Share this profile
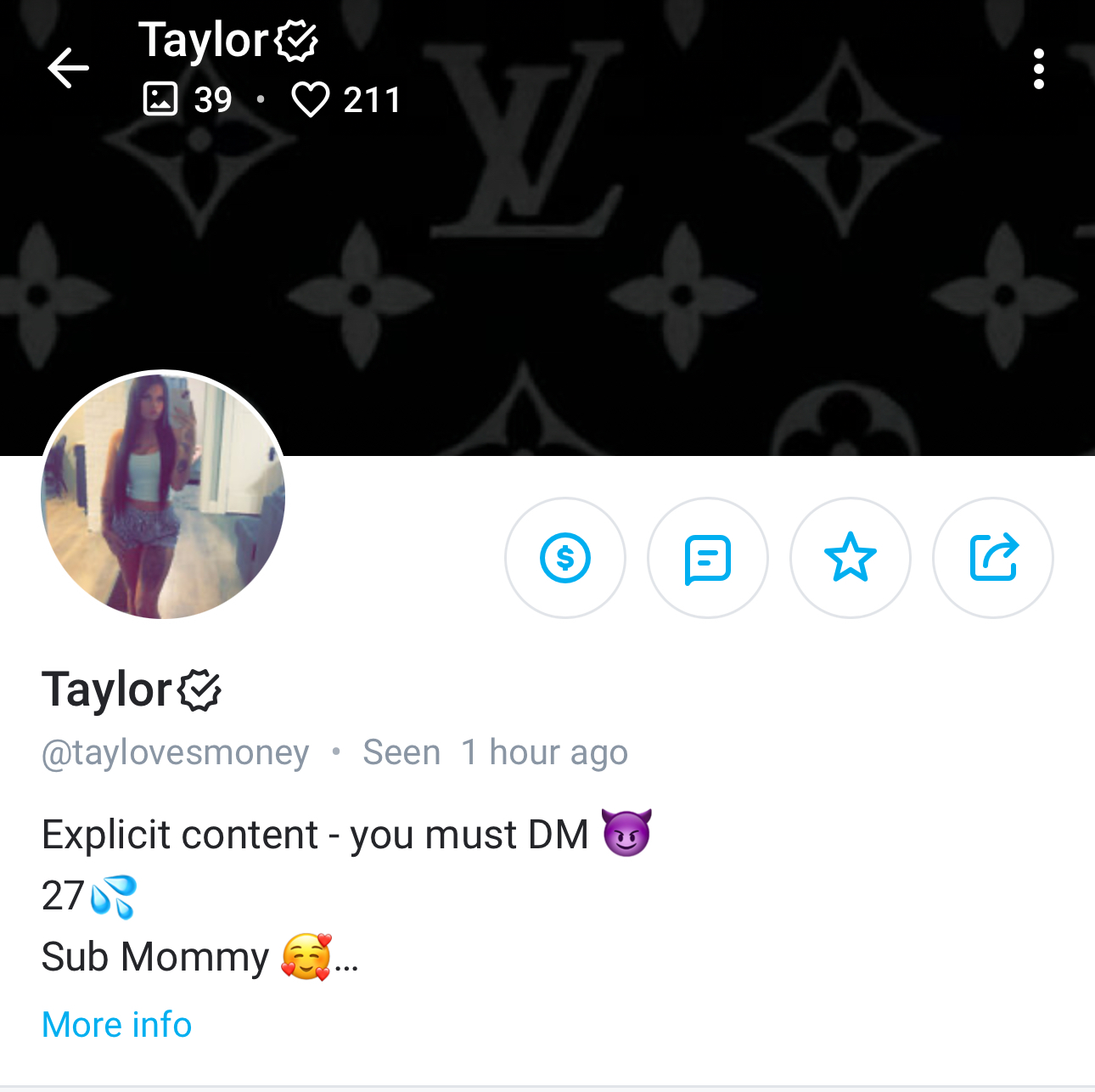 (x=993, y=558)
